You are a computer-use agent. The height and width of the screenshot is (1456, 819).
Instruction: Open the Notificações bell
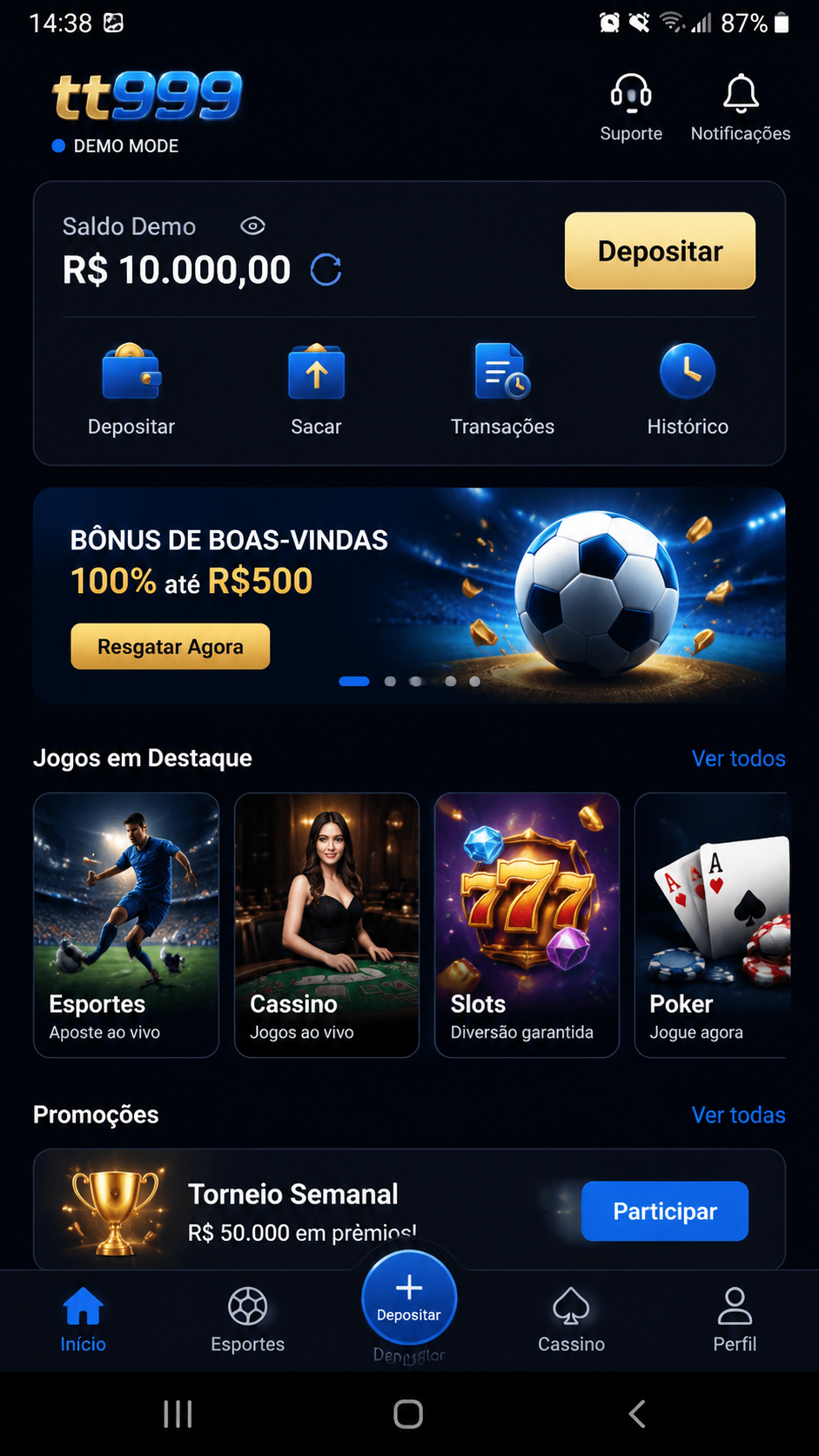[741, 93]
